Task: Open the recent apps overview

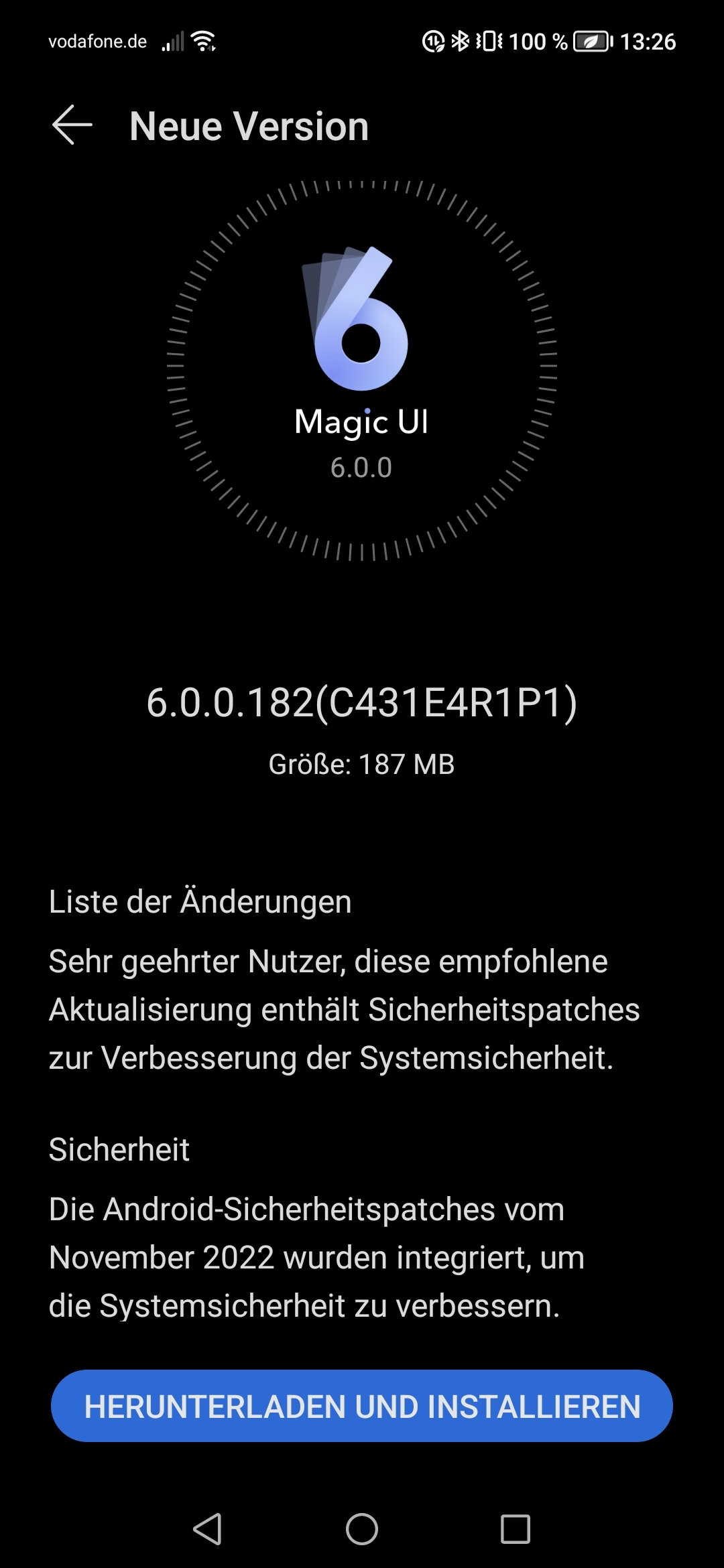Action: coord(516,1529)
